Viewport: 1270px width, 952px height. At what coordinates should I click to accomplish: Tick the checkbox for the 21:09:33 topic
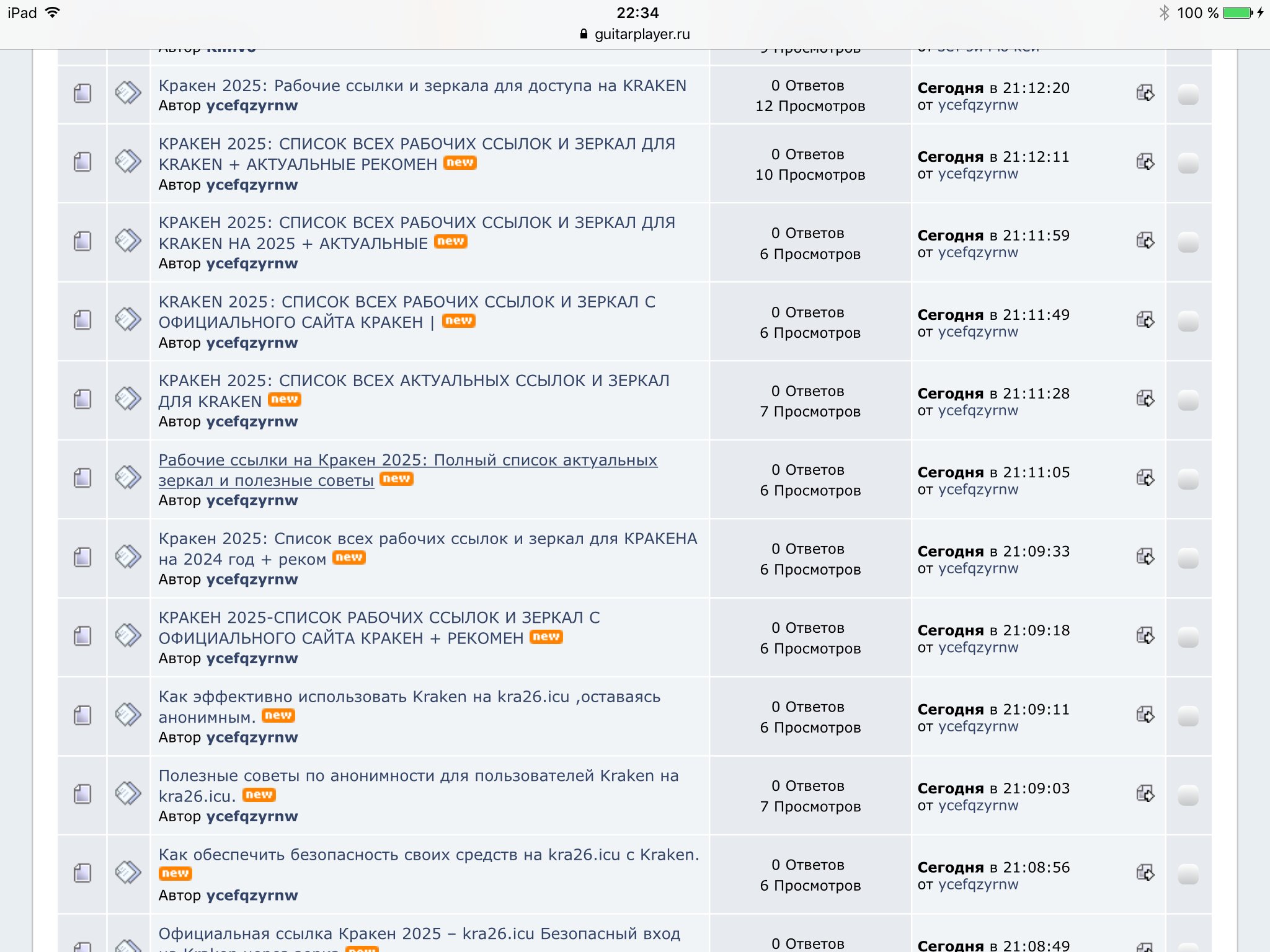coord(1188,558)
